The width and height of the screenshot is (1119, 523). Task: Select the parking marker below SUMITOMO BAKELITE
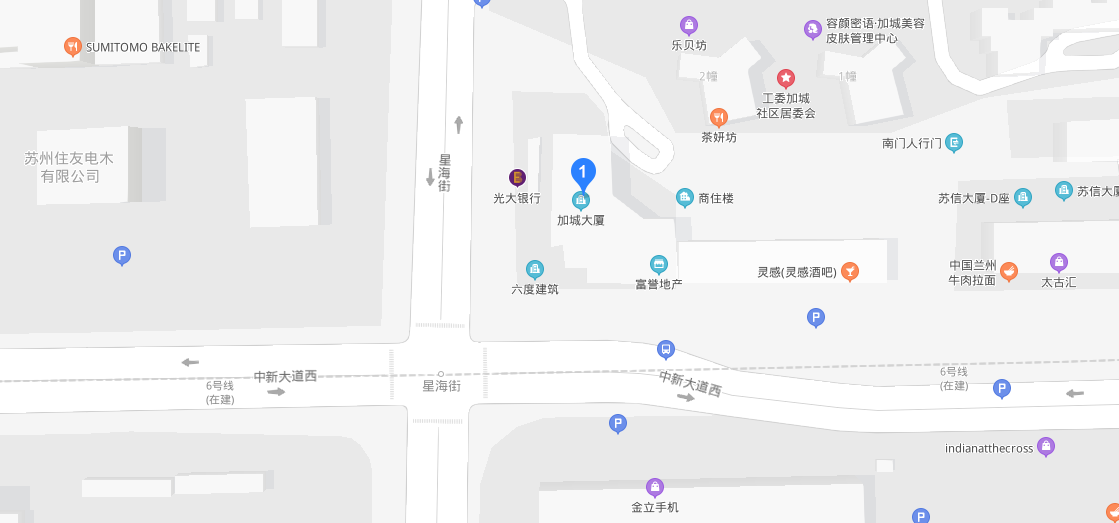[x=122, y=256]
